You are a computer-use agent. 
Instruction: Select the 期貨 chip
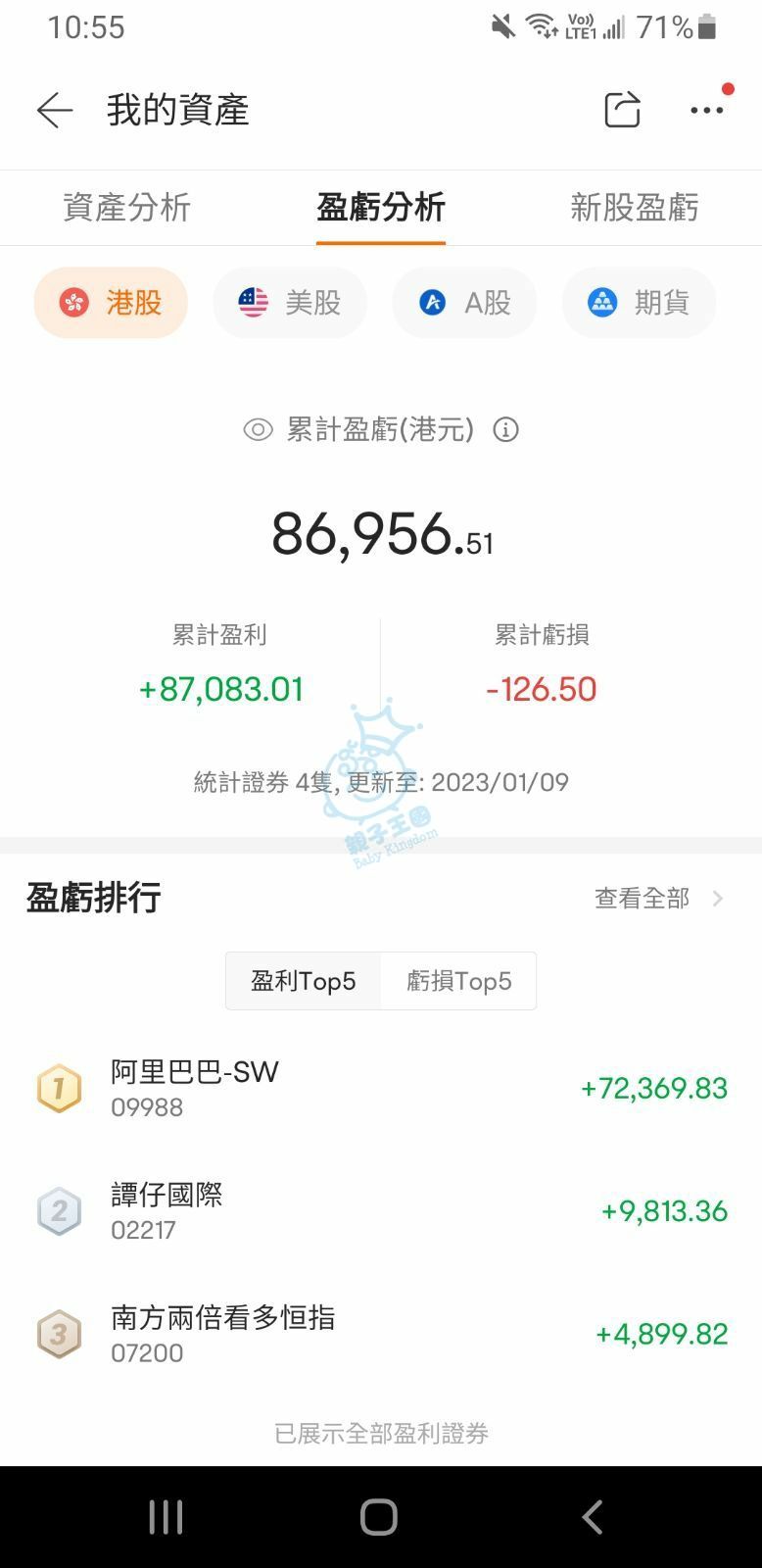(639, 303)
